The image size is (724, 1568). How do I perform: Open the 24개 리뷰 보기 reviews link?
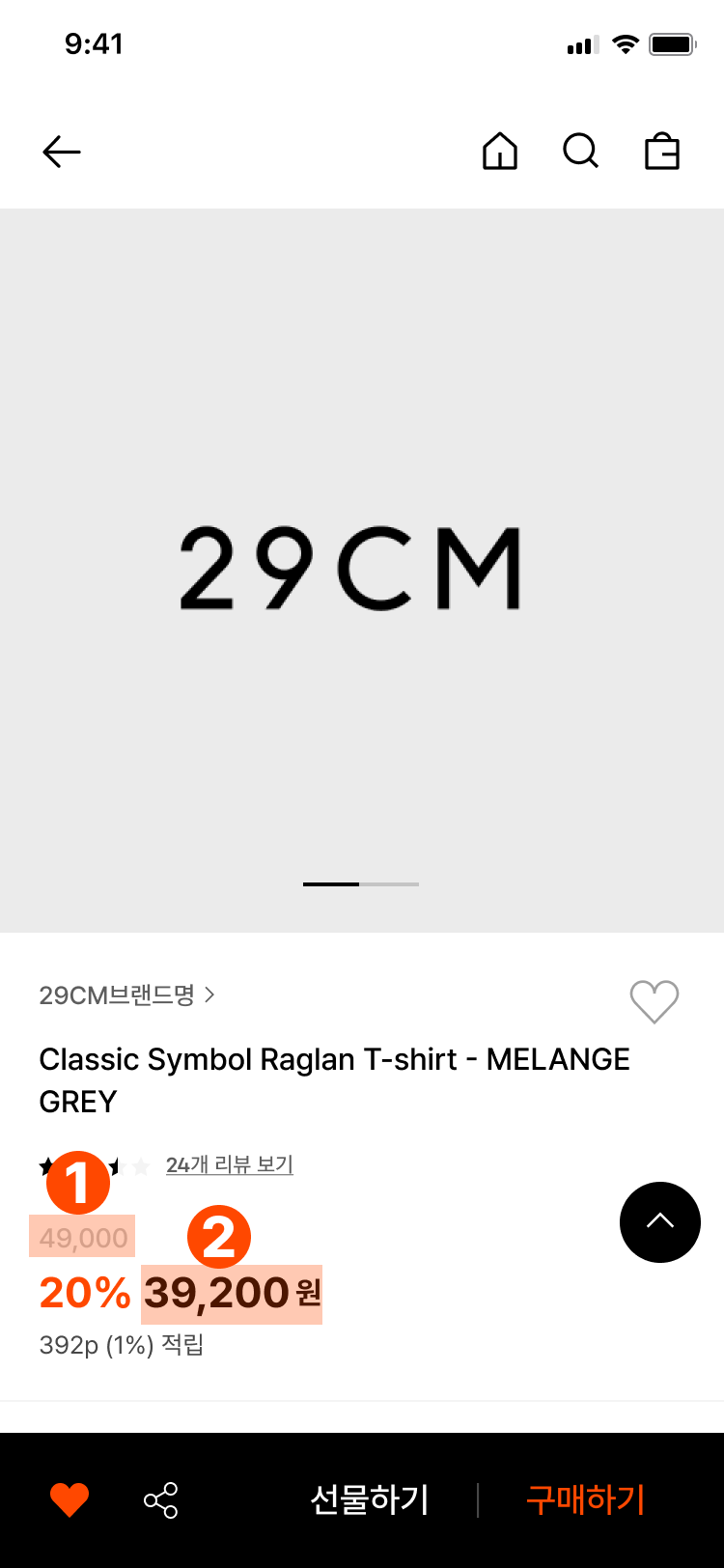(x=229, y=1164)
